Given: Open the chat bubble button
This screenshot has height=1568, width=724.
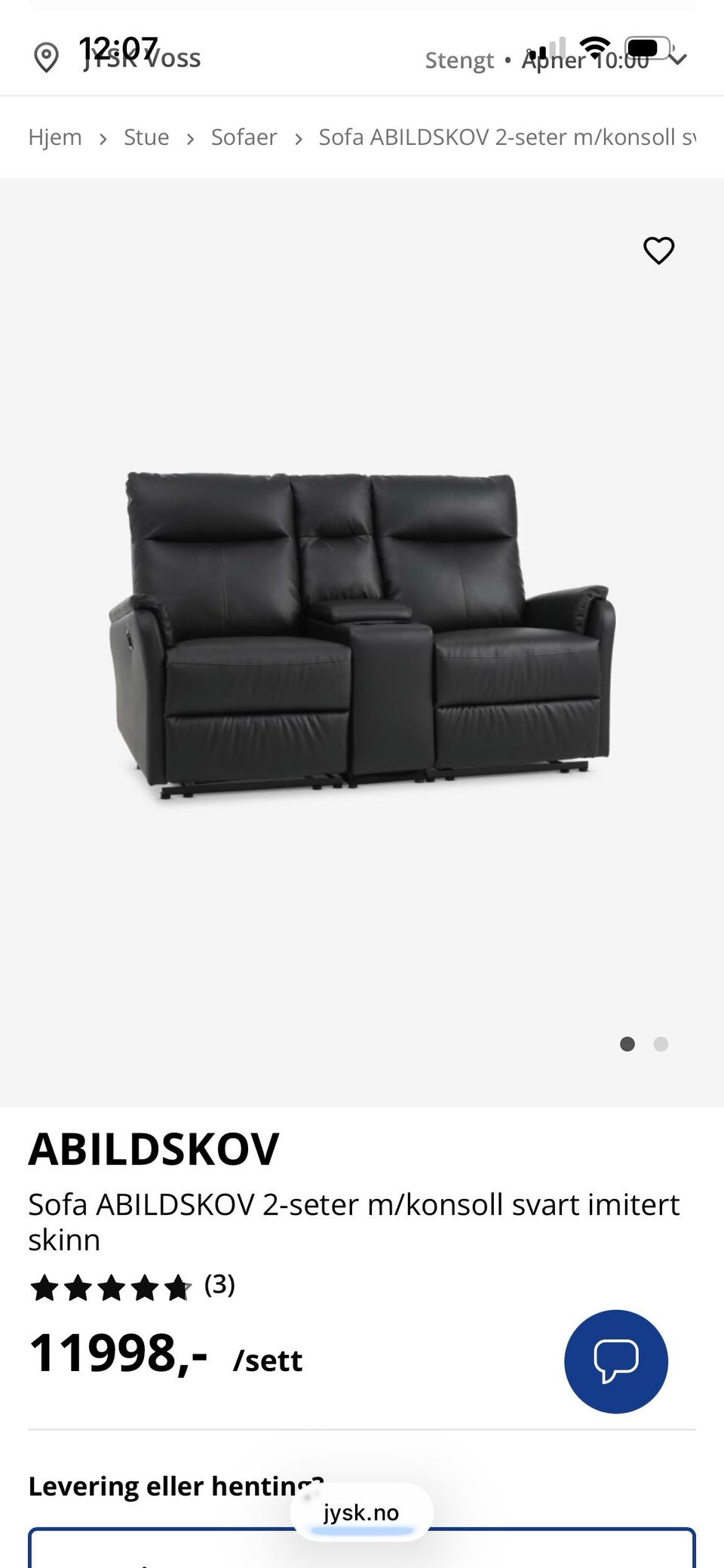Looking at the screenshot, I should pyautogui.click(x=616, y=1361).
